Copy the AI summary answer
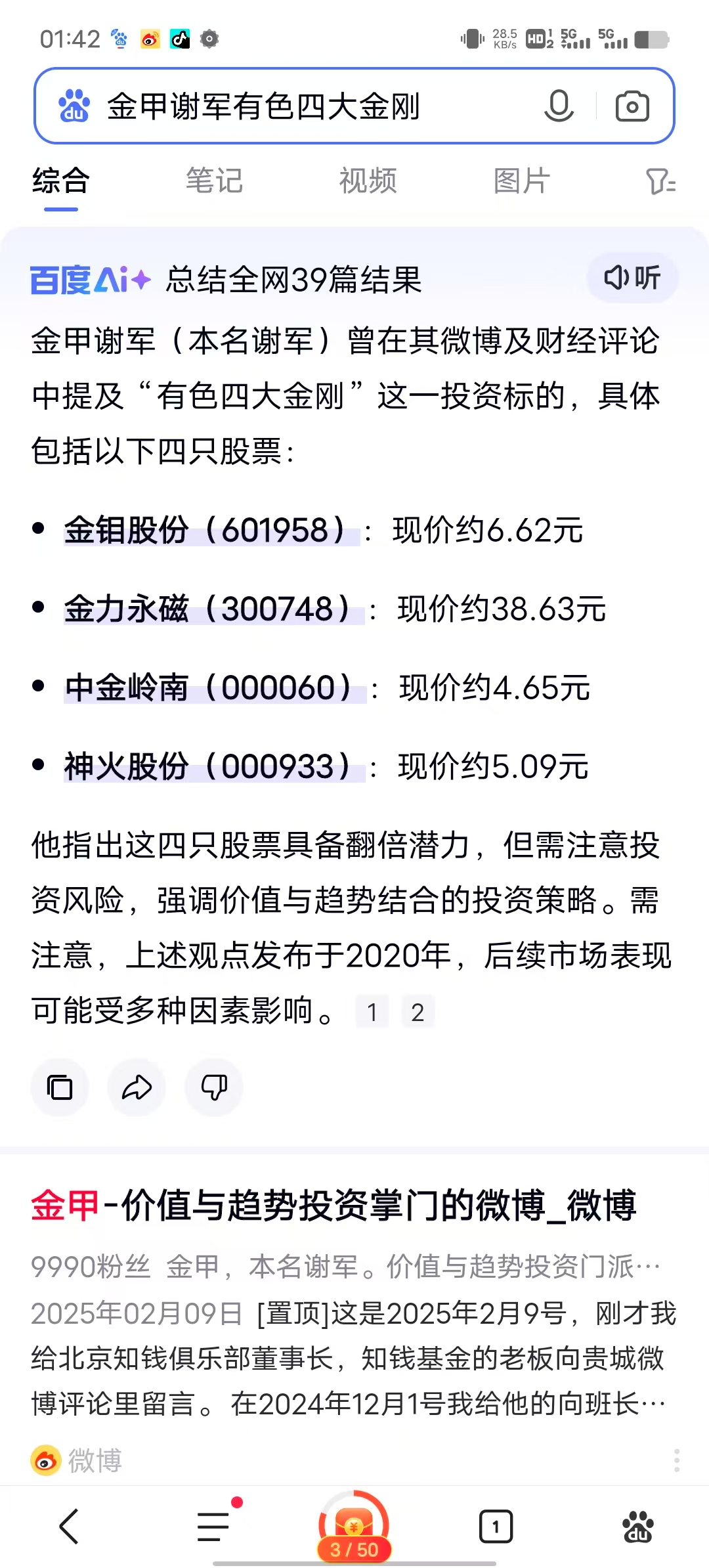The width and height of the screenshot is (709, 1568). [60, 1088]
